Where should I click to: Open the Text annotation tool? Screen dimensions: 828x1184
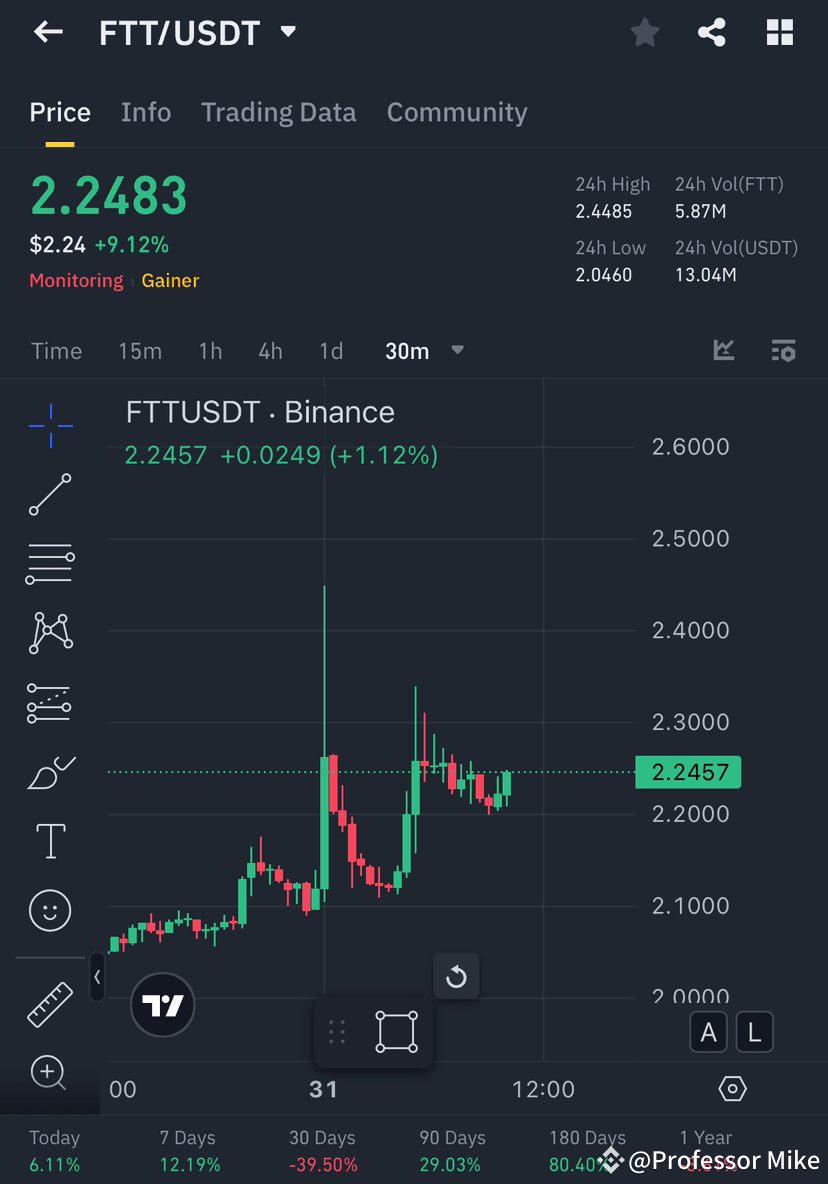[x=50, y=841]
